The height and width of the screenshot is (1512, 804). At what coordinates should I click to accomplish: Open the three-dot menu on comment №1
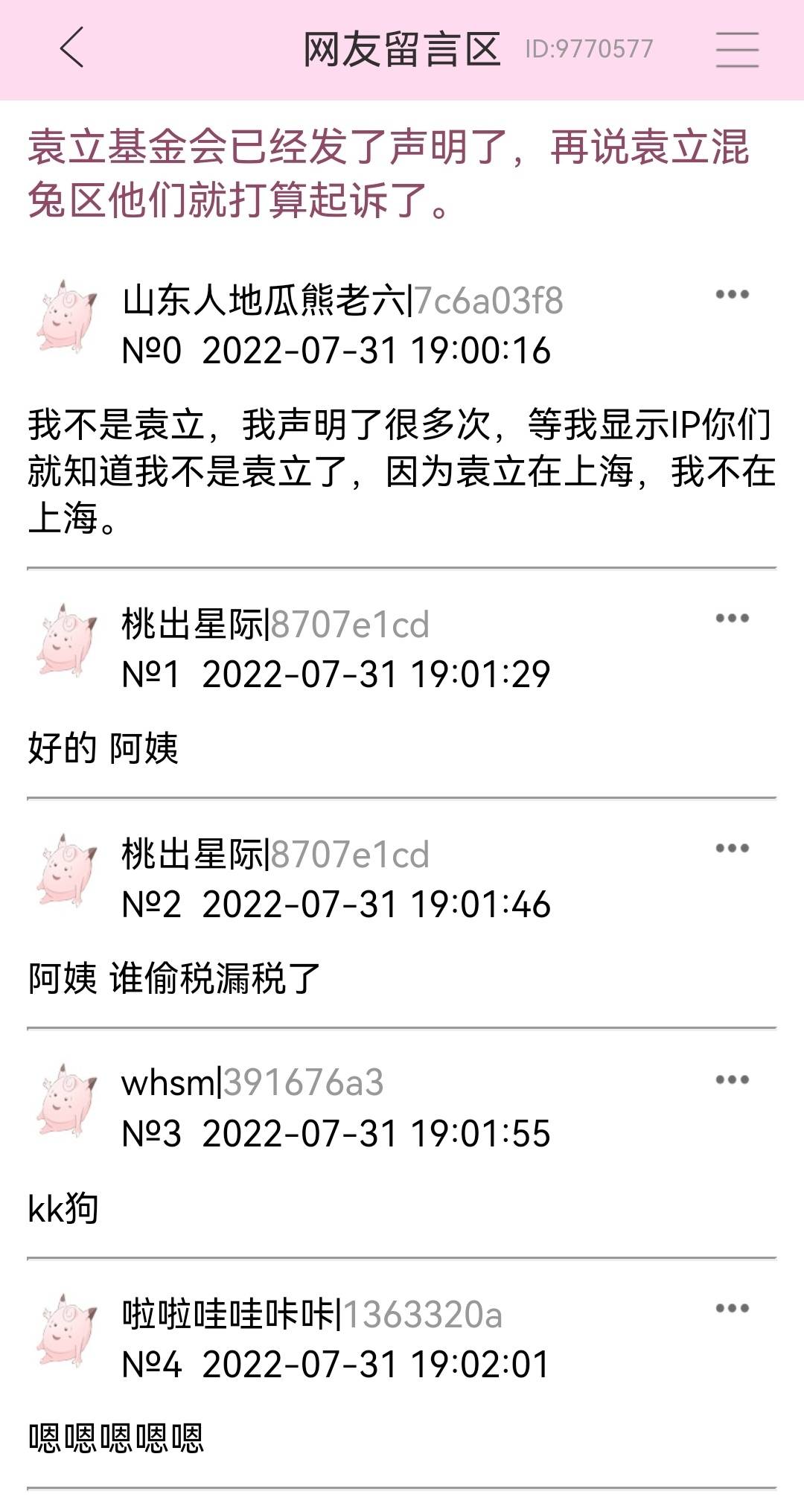coord(732,618)
